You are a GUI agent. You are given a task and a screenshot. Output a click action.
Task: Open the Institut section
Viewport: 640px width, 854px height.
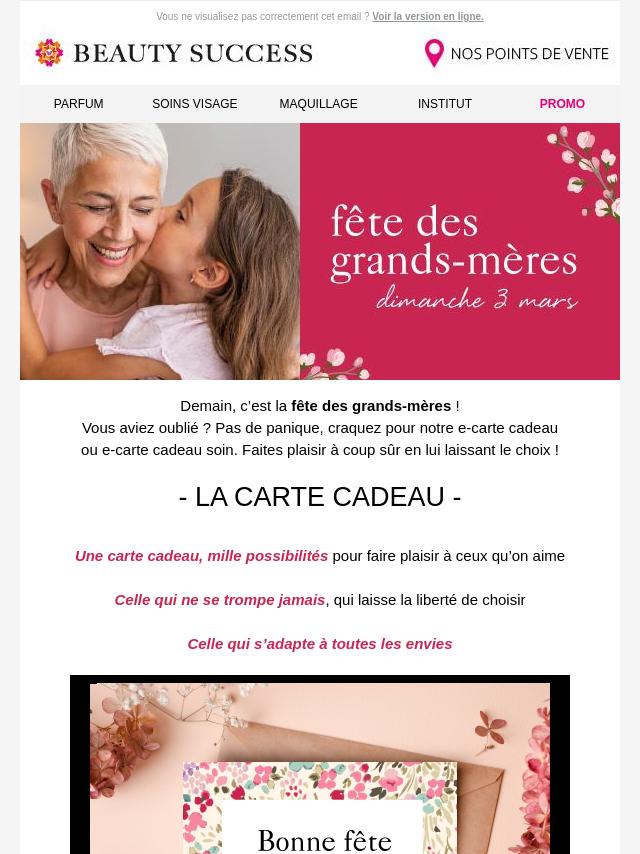(444, 104)
